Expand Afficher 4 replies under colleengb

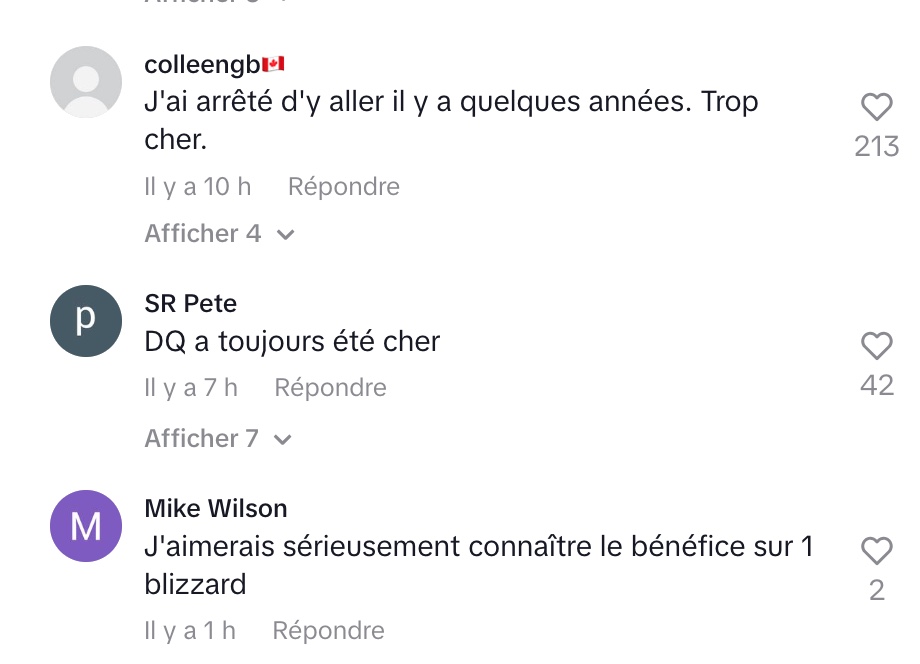[219, 234]
